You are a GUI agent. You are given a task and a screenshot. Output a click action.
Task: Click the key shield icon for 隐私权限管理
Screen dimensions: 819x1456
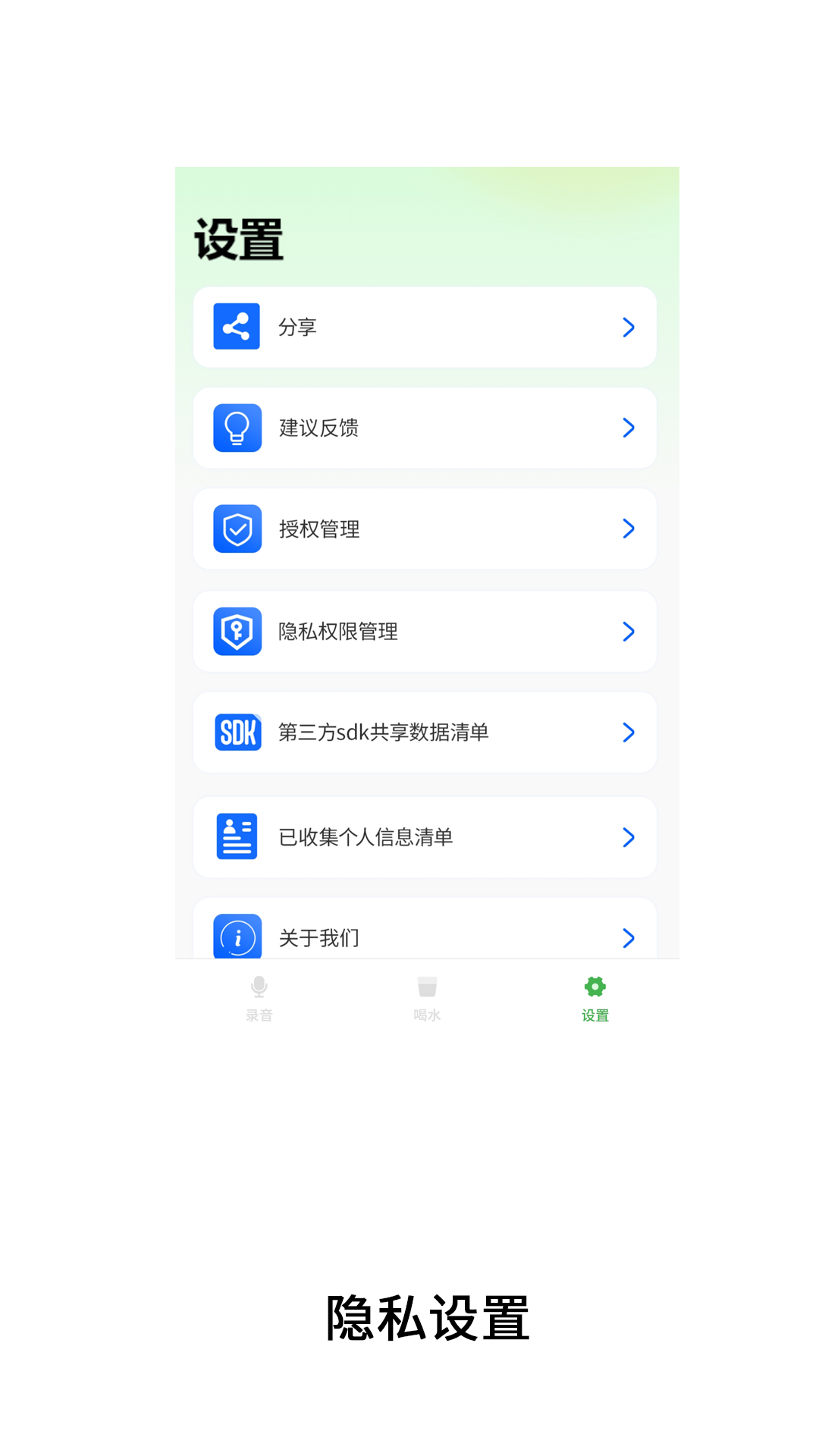237,631
